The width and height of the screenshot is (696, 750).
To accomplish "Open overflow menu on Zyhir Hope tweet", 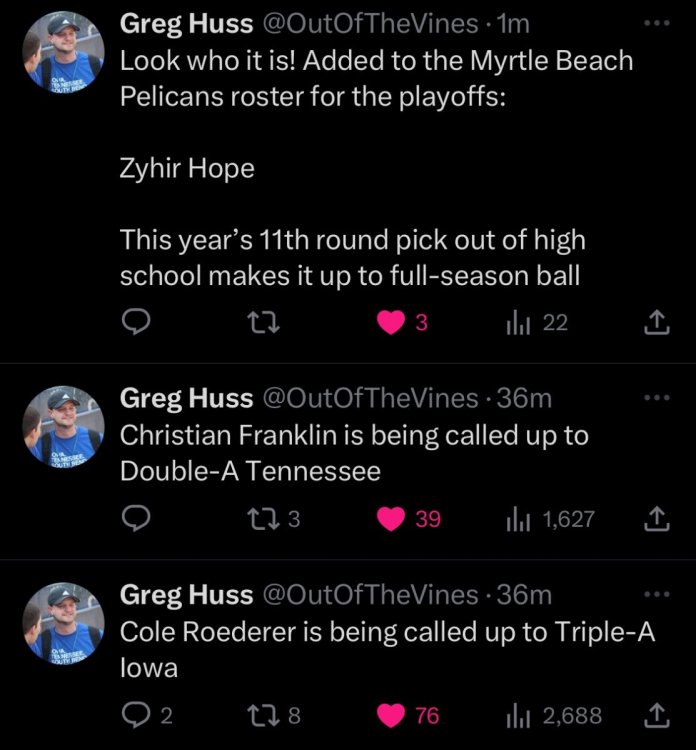I will (654, 23).
